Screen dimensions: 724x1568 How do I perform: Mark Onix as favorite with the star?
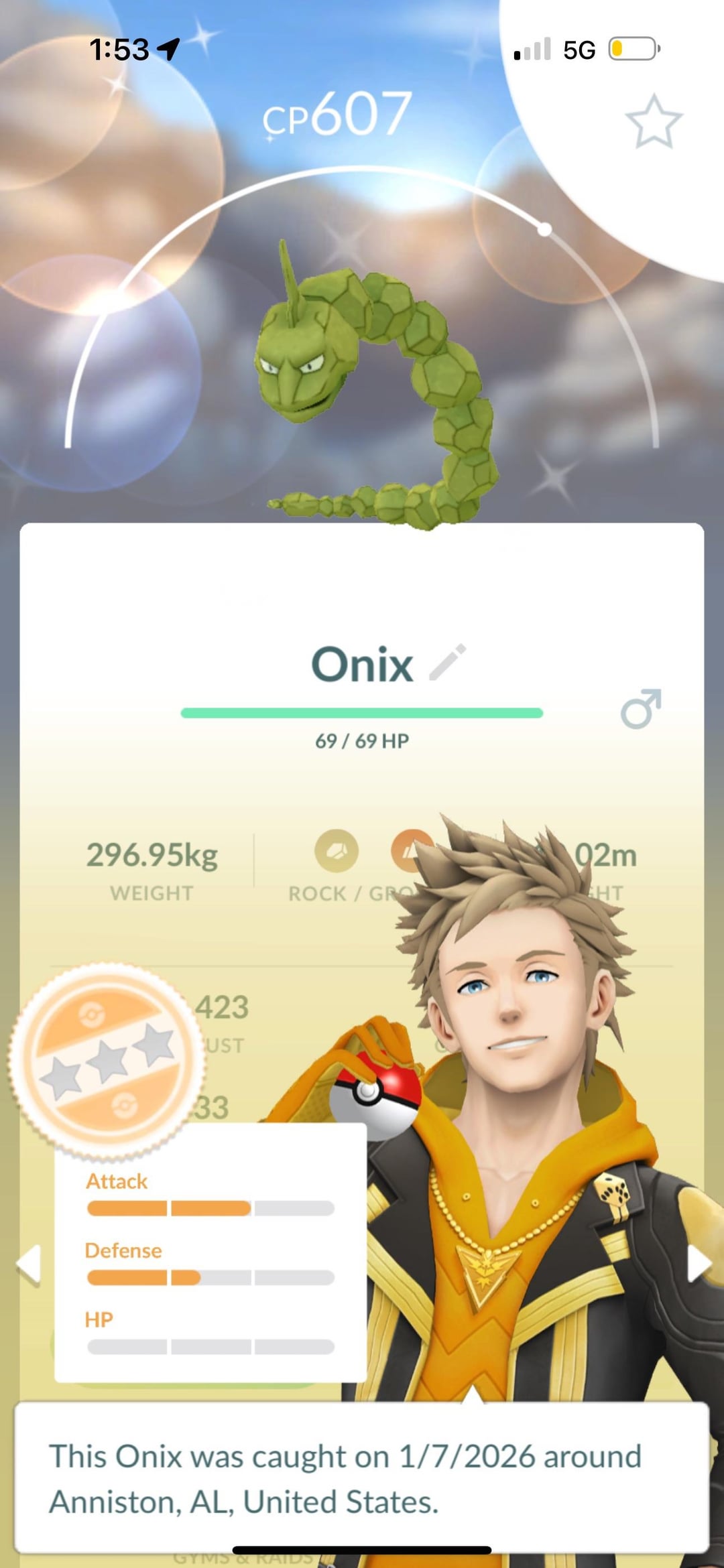[x=653, y=122]
